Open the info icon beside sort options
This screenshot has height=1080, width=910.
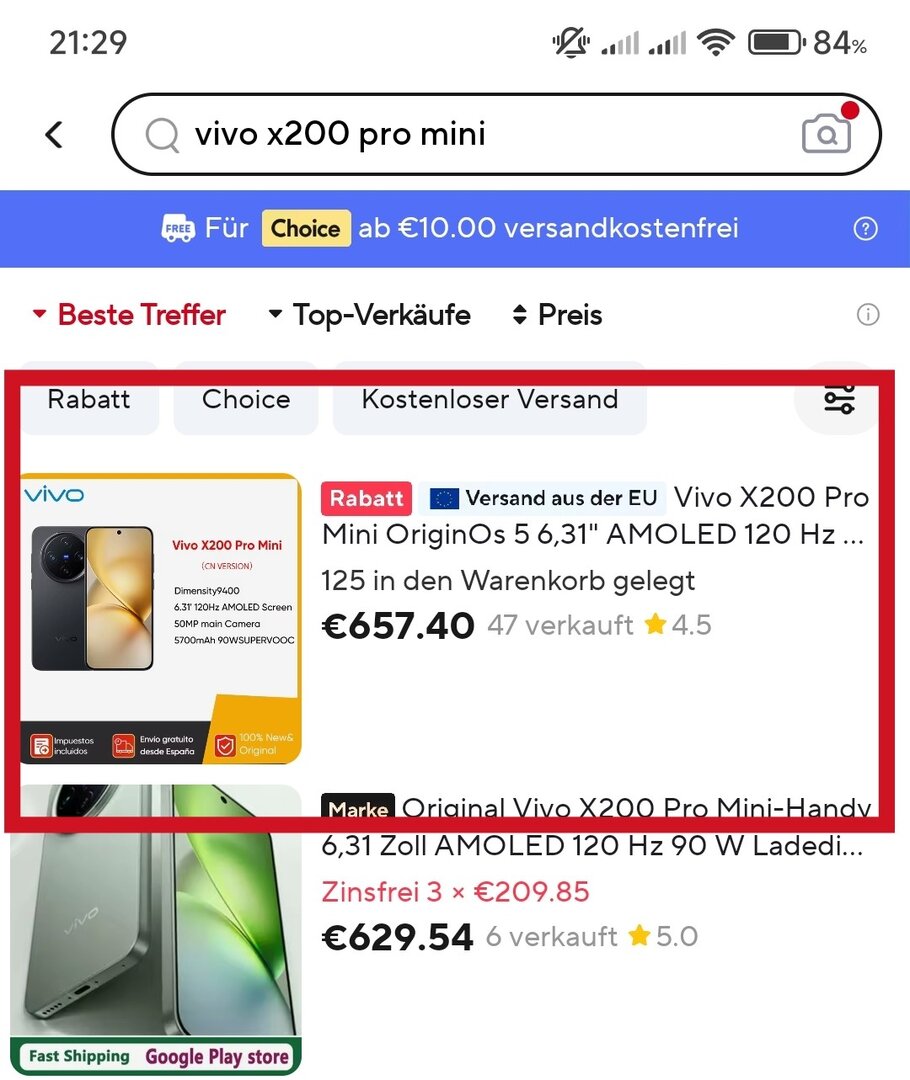868,315
